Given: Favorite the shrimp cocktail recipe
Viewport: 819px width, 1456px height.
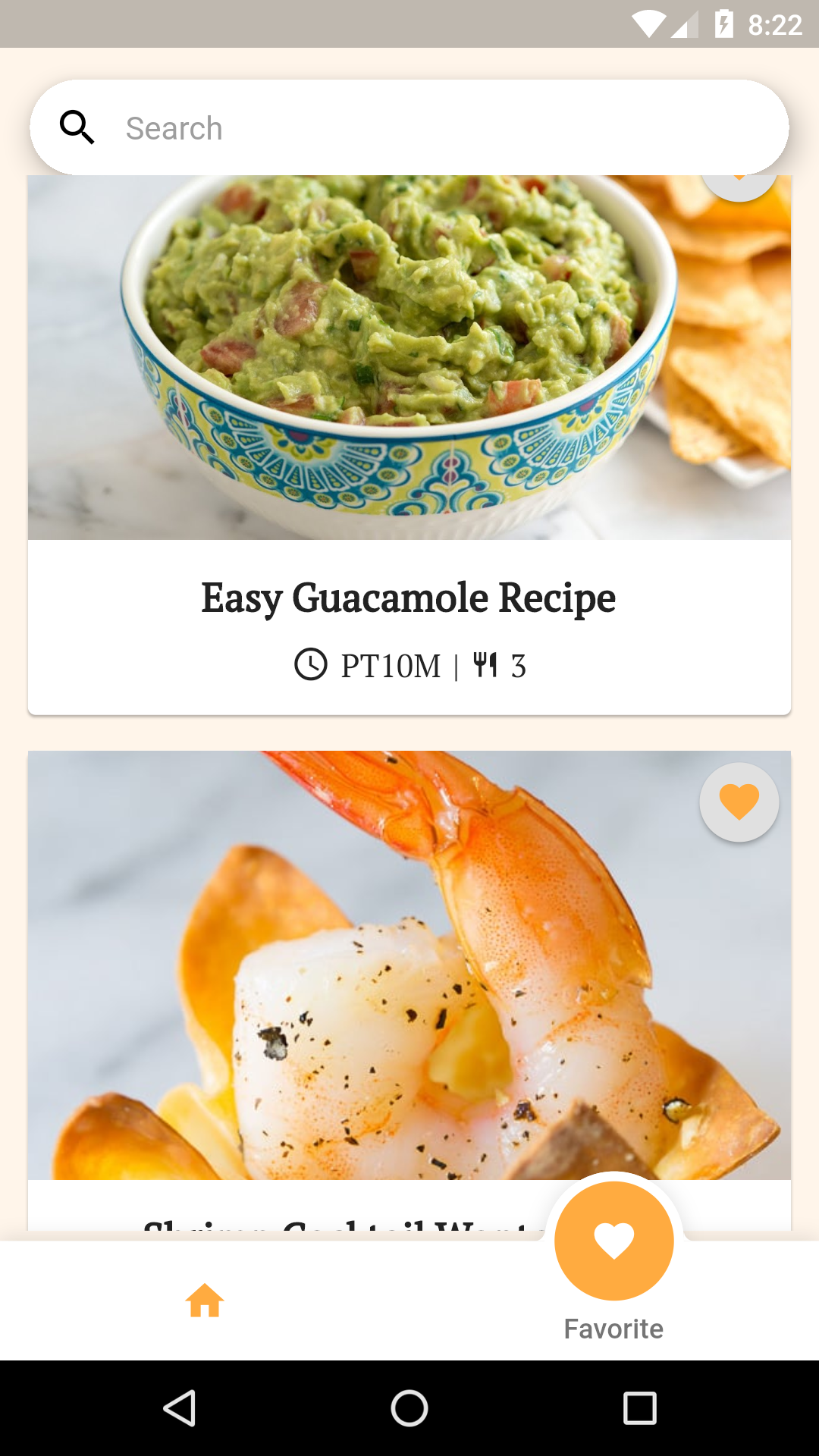Looking at the screenshot, I should 739,802.
